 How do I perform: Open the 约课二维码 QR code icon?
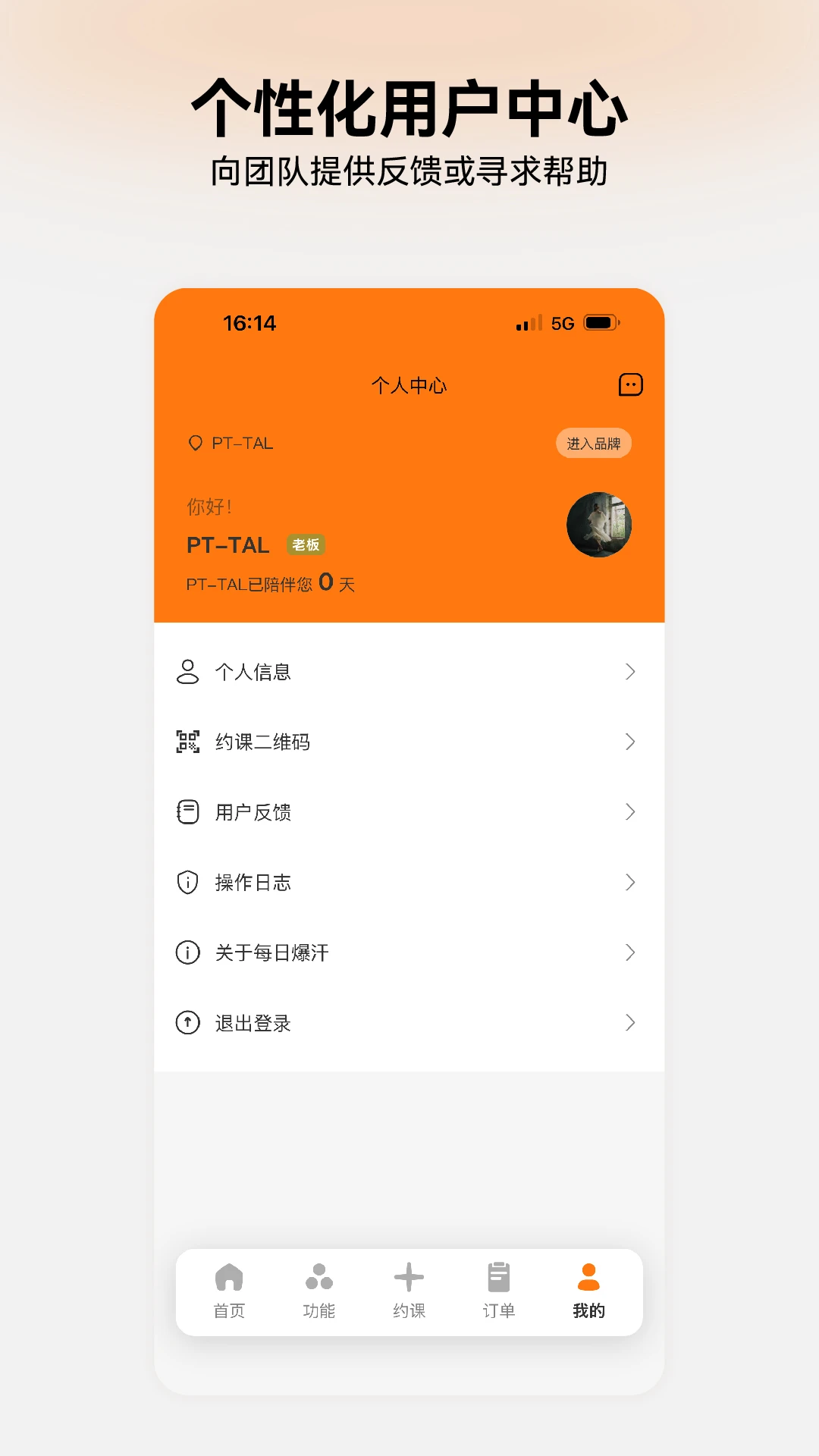pos(186,742)
